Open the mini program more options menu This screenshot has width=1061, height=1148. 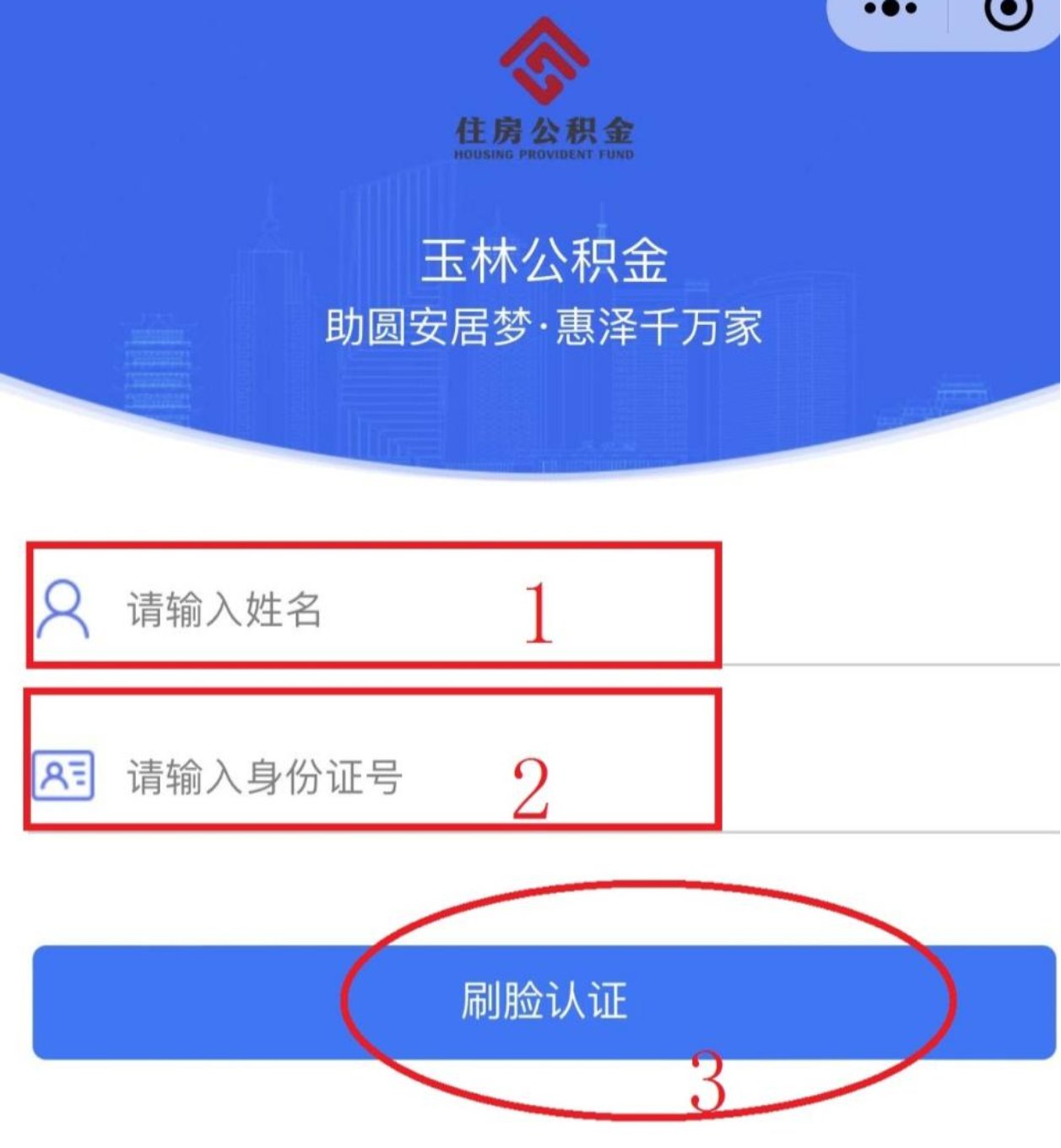(x=890, y=10)
